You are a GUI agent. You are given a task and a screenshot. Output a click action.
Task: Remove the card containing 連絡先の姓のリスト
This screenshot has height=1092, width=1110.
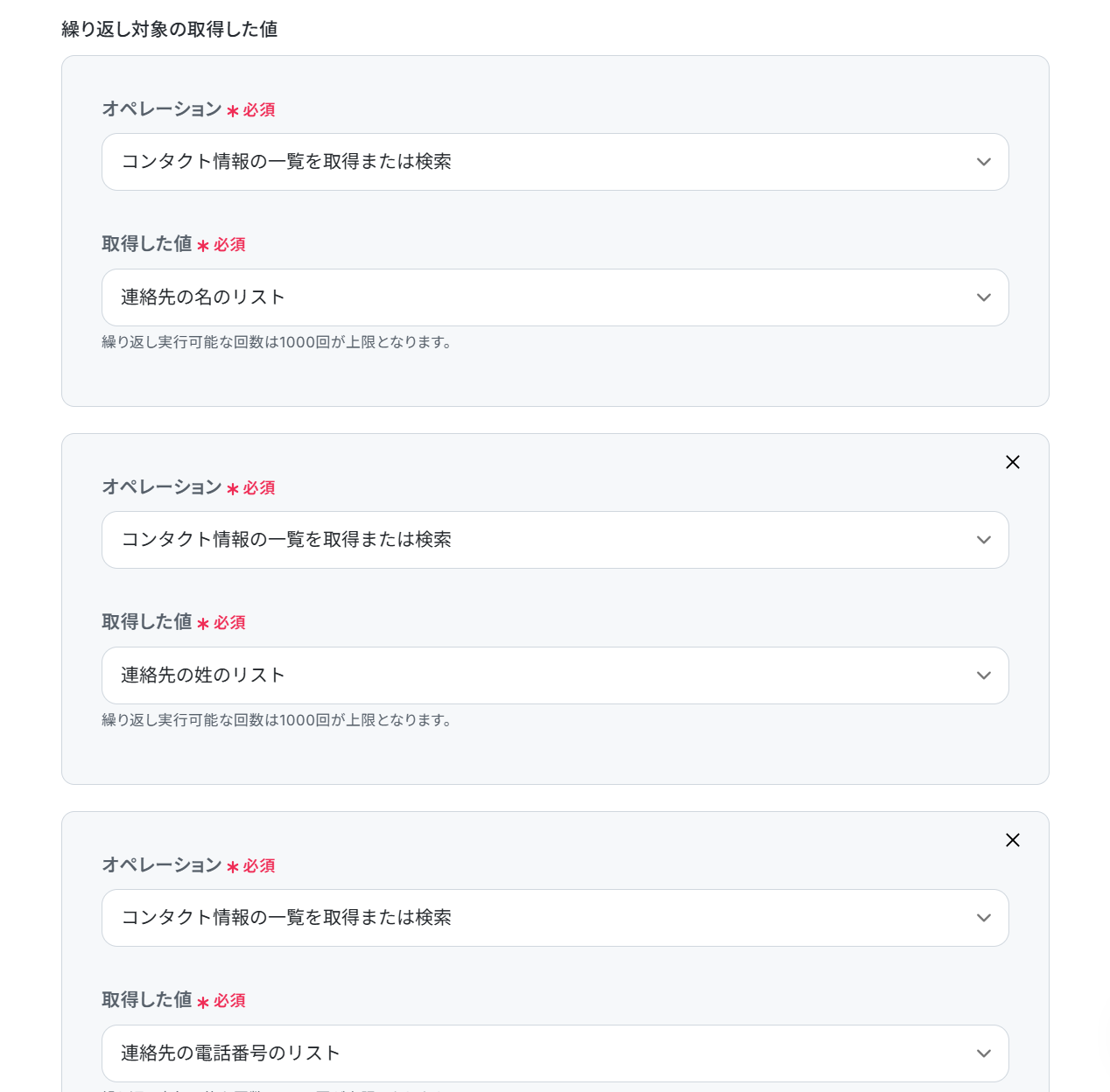[x=1012, y=462]
